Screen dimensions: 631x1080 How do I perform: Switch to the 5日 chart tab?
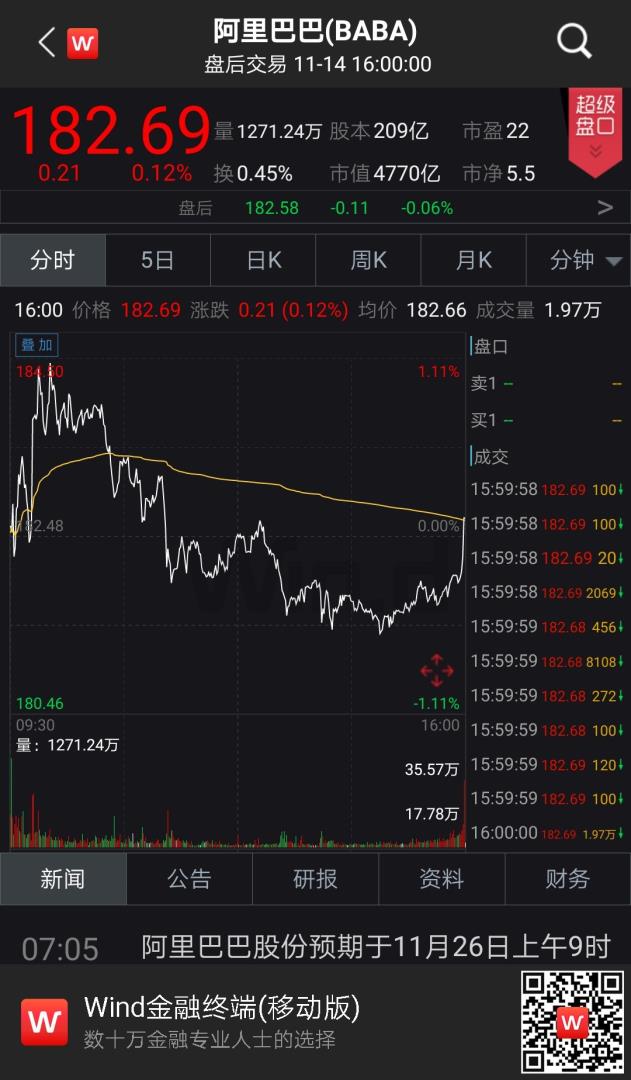click(157, 261)
